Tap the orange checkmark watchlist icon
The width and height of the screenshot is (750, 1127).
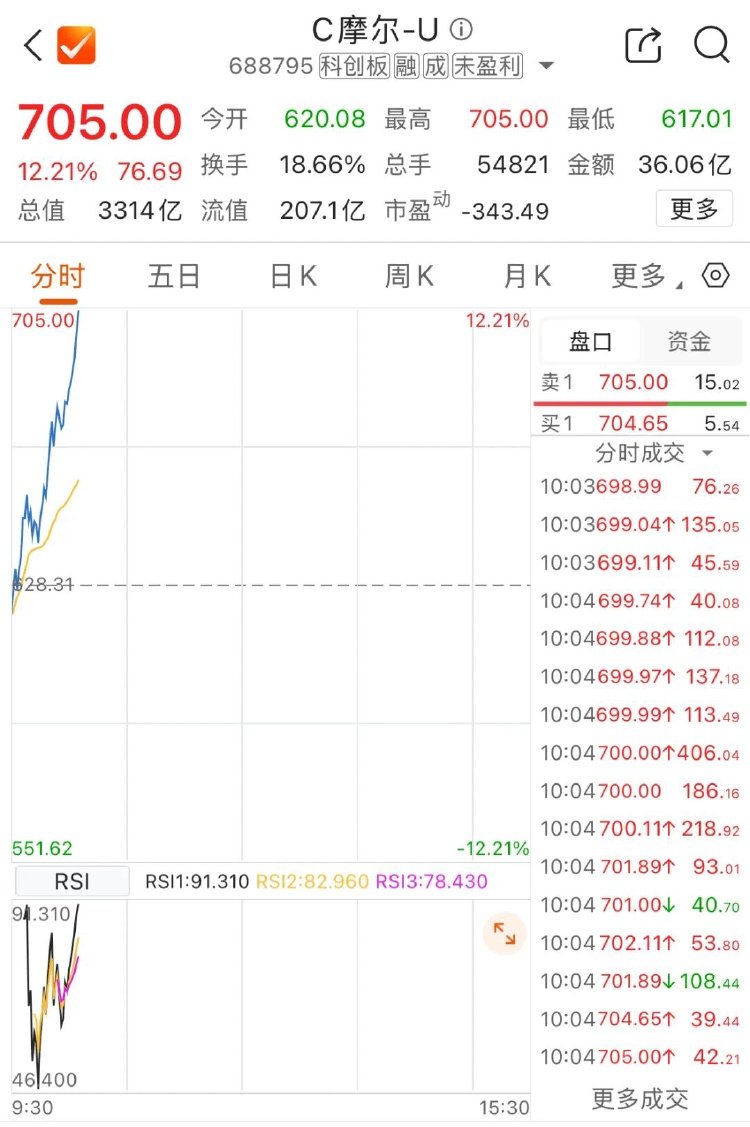click(x=76, y=45)
